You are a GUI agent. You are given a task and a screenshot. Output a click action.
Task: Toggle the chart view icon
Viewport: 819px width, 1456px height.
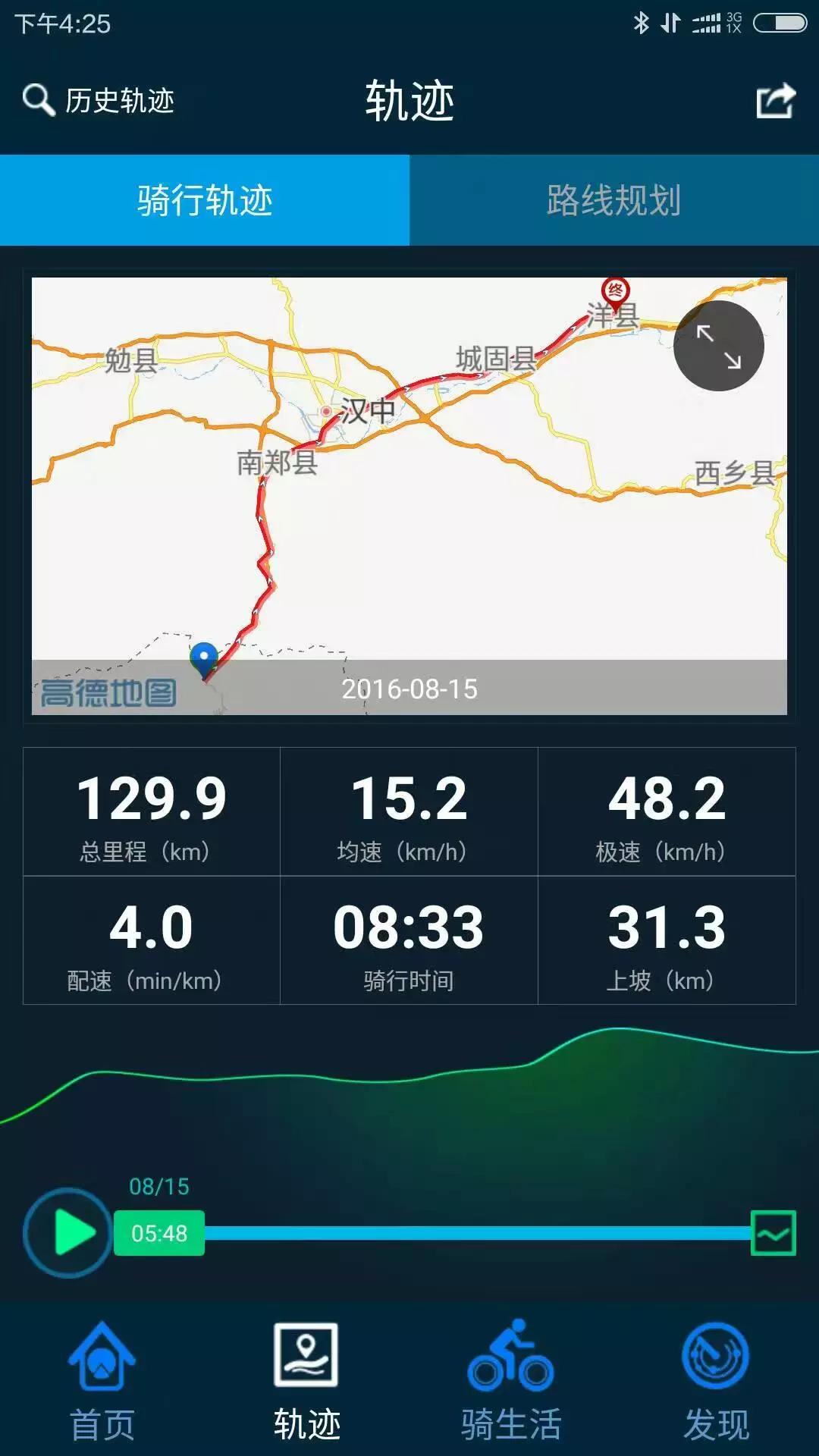click(773, 1232)
